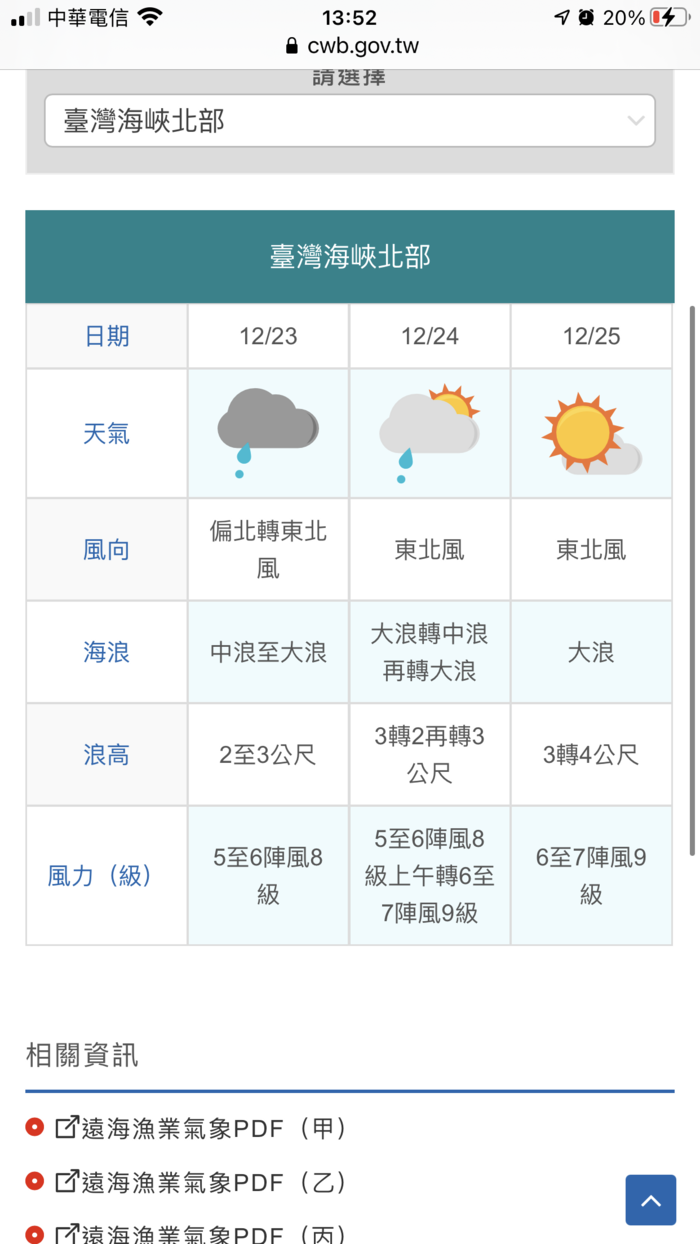Open 遠海漁業氣象PDF（乙） link
This screenshot has width=700, height=1244.
click(201, 1182)
